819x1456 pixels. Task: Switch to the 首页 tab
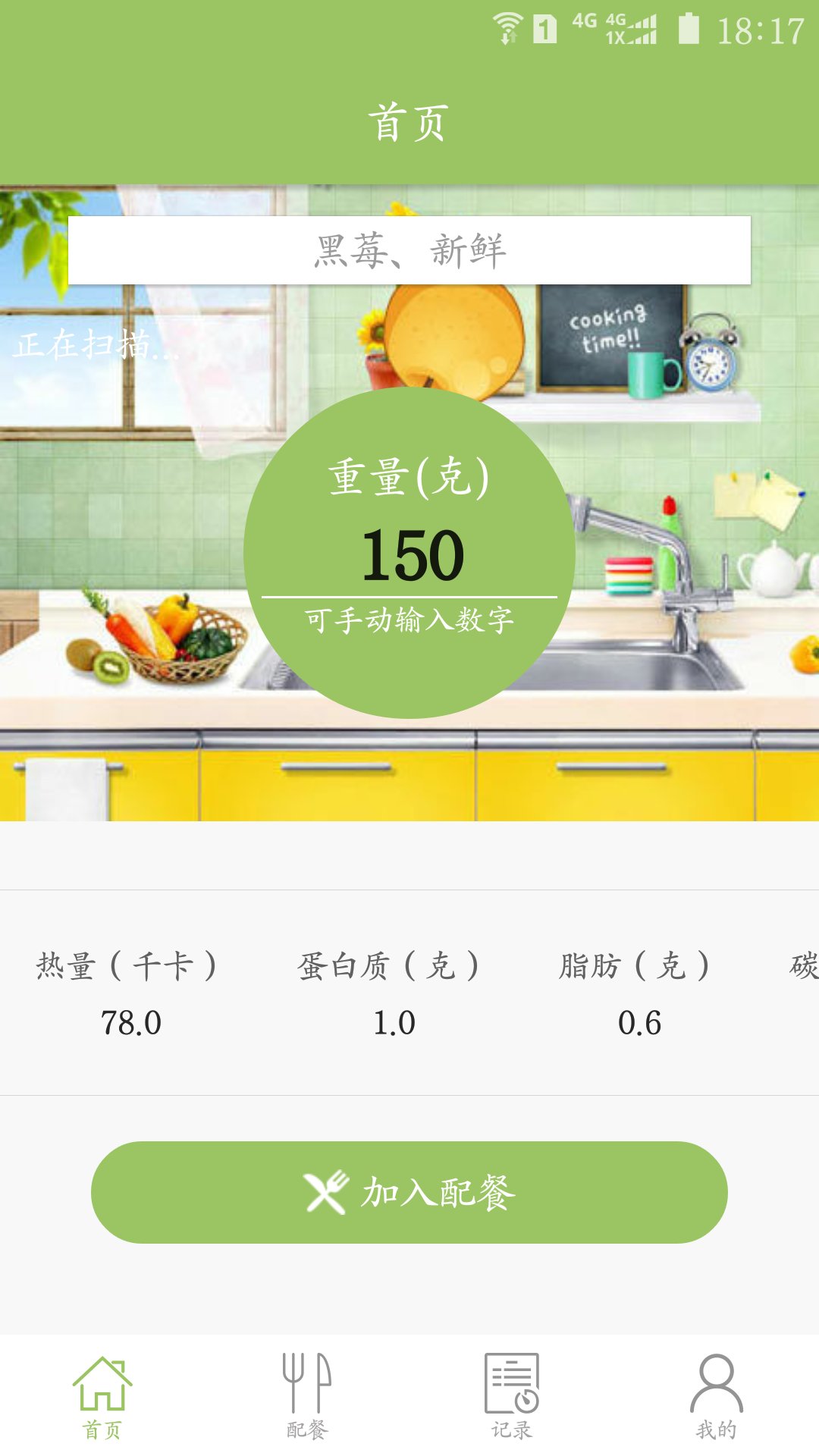pyautogui.click(x=102, y=1397)
